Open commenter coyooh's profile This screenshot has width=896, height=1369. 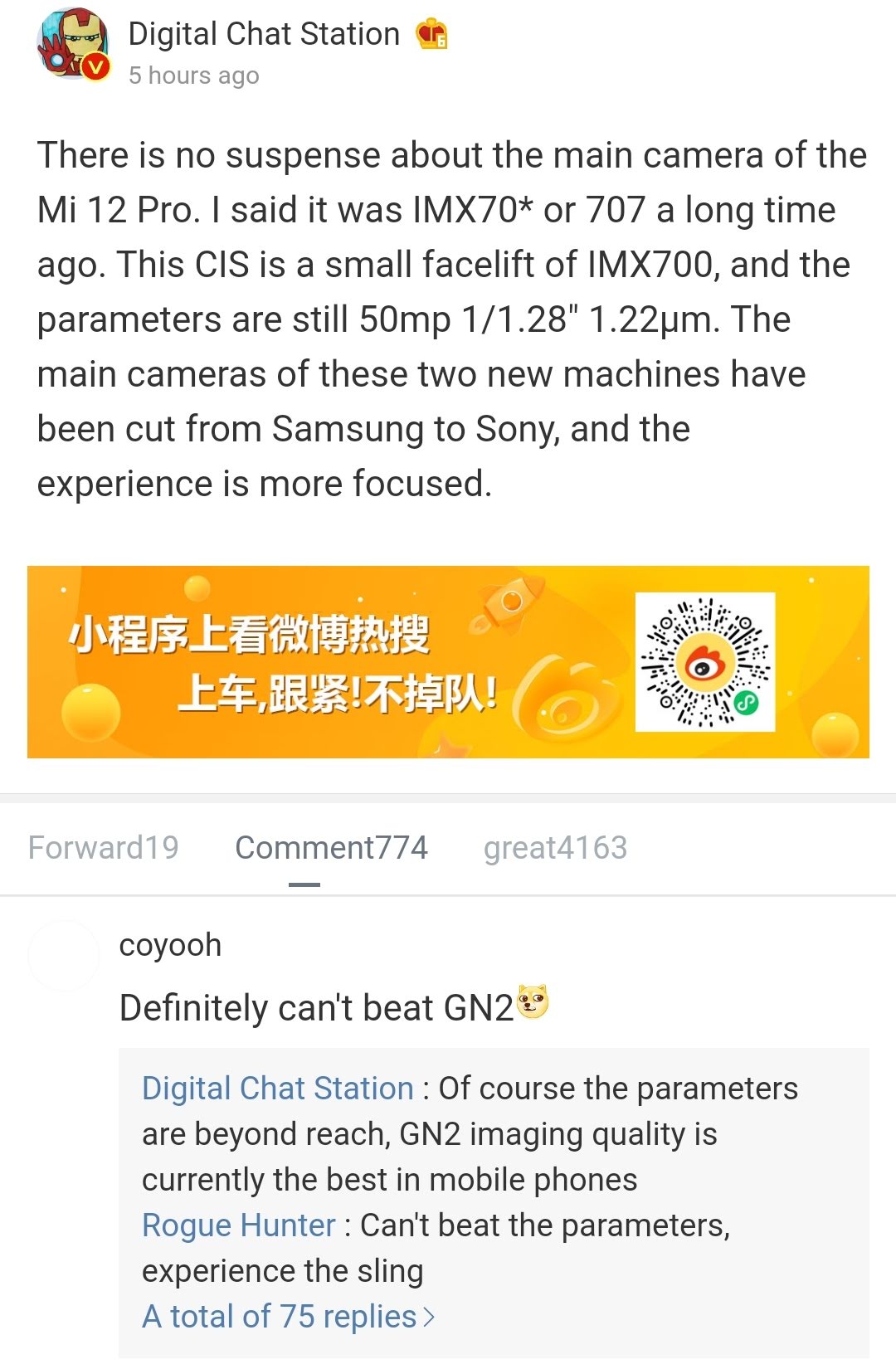click(170, 945)
